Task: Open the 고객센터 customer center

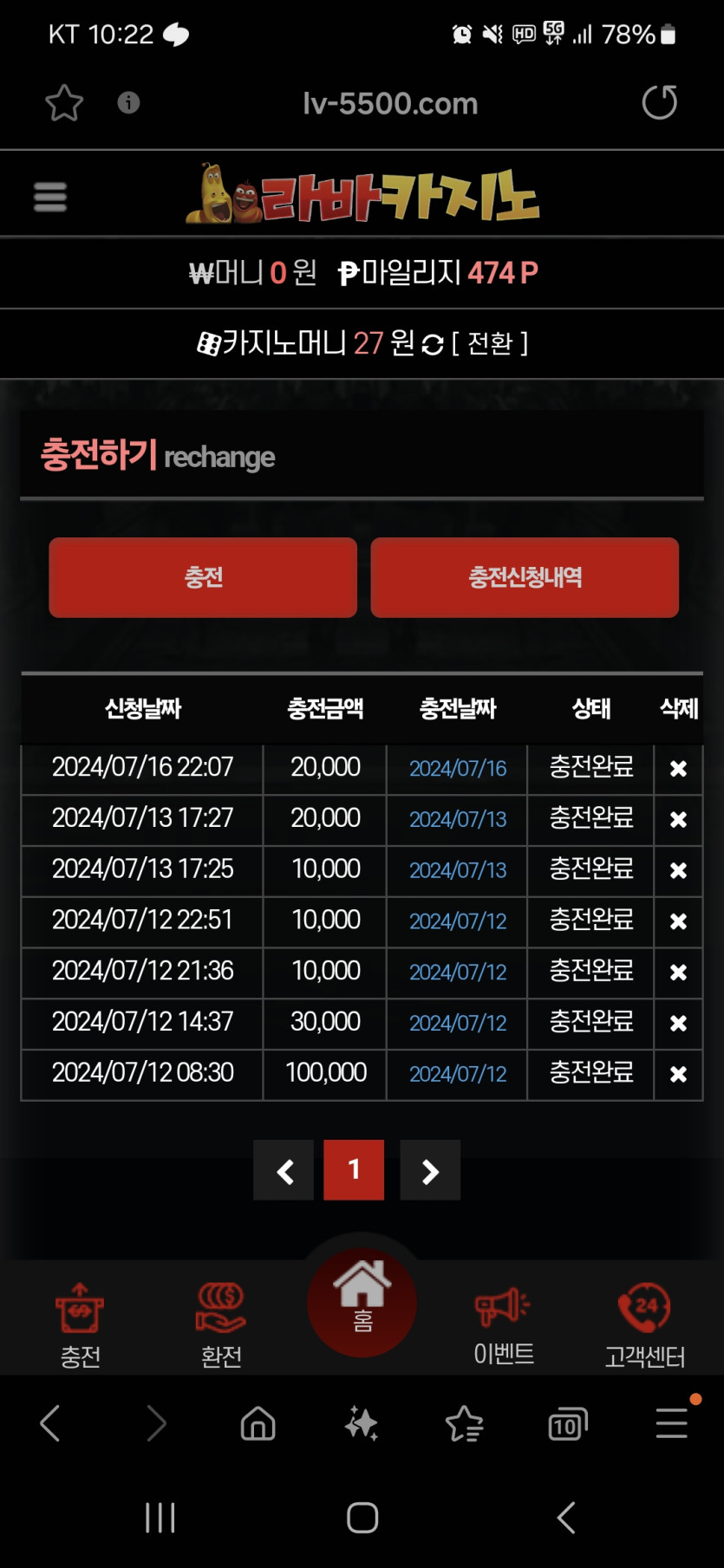Action: [644, 1324]
